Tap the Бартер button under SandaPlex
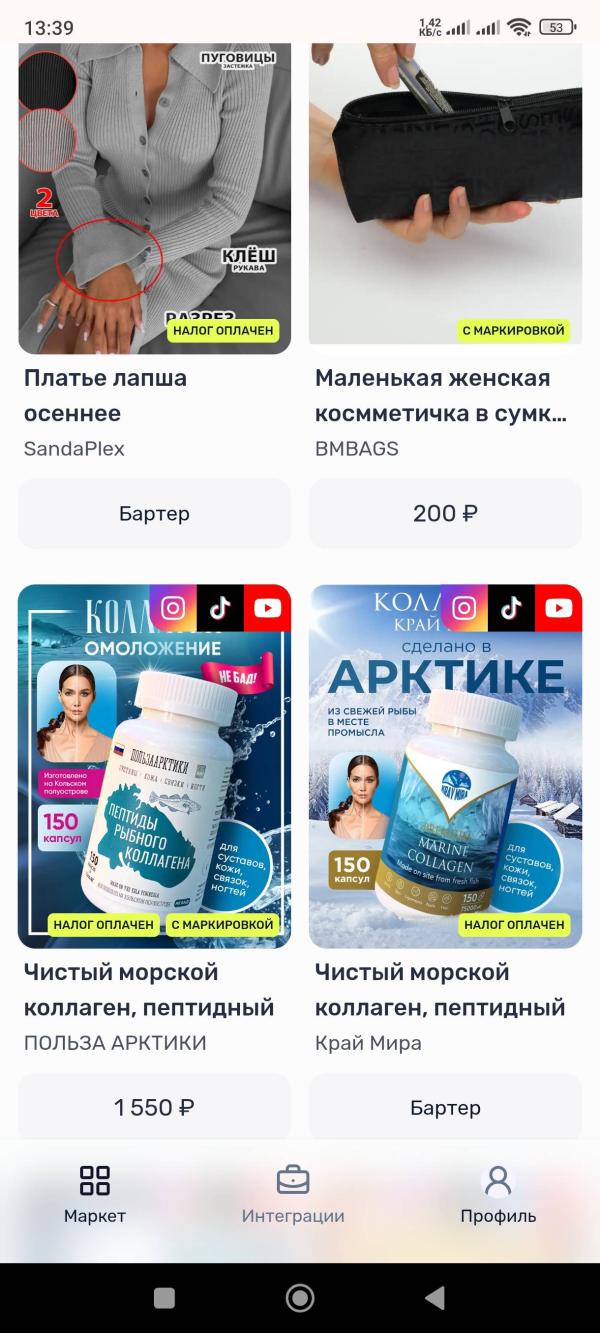Image resolution: width=600 pixels, height=1333 pixels. [154, 514]
